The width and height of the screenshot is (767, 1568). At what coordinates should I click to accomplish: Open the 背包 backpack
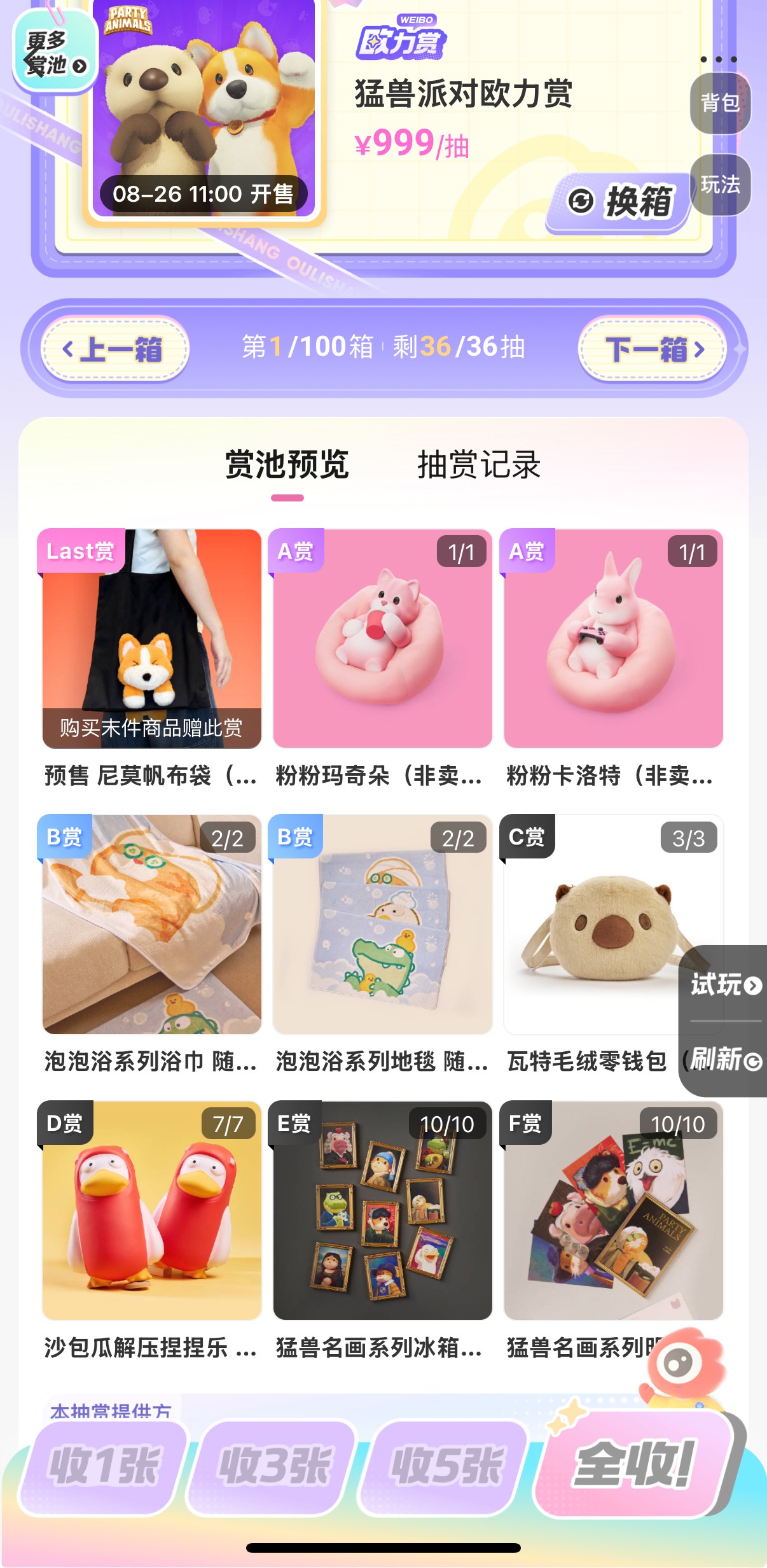click(719, 103)
